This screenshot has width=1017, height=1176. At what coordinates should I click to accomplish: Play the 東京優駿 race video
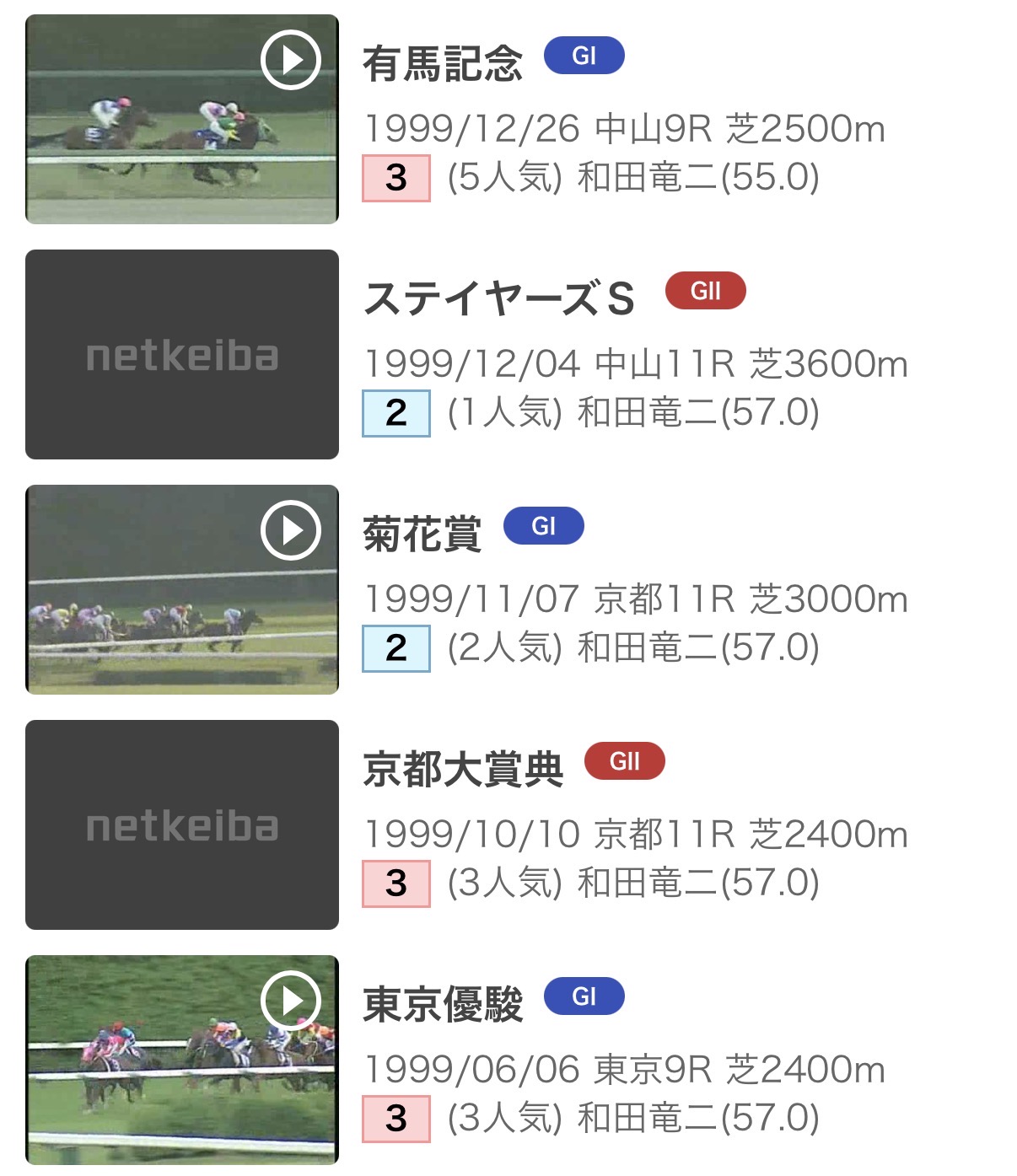[x=290, y=1001]
